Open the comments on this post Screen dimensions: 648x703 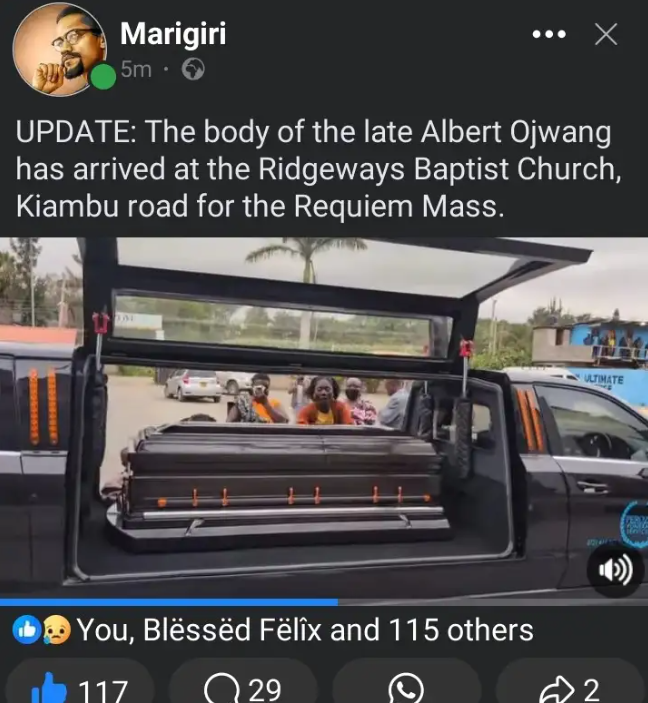click(x=242, y=688)
